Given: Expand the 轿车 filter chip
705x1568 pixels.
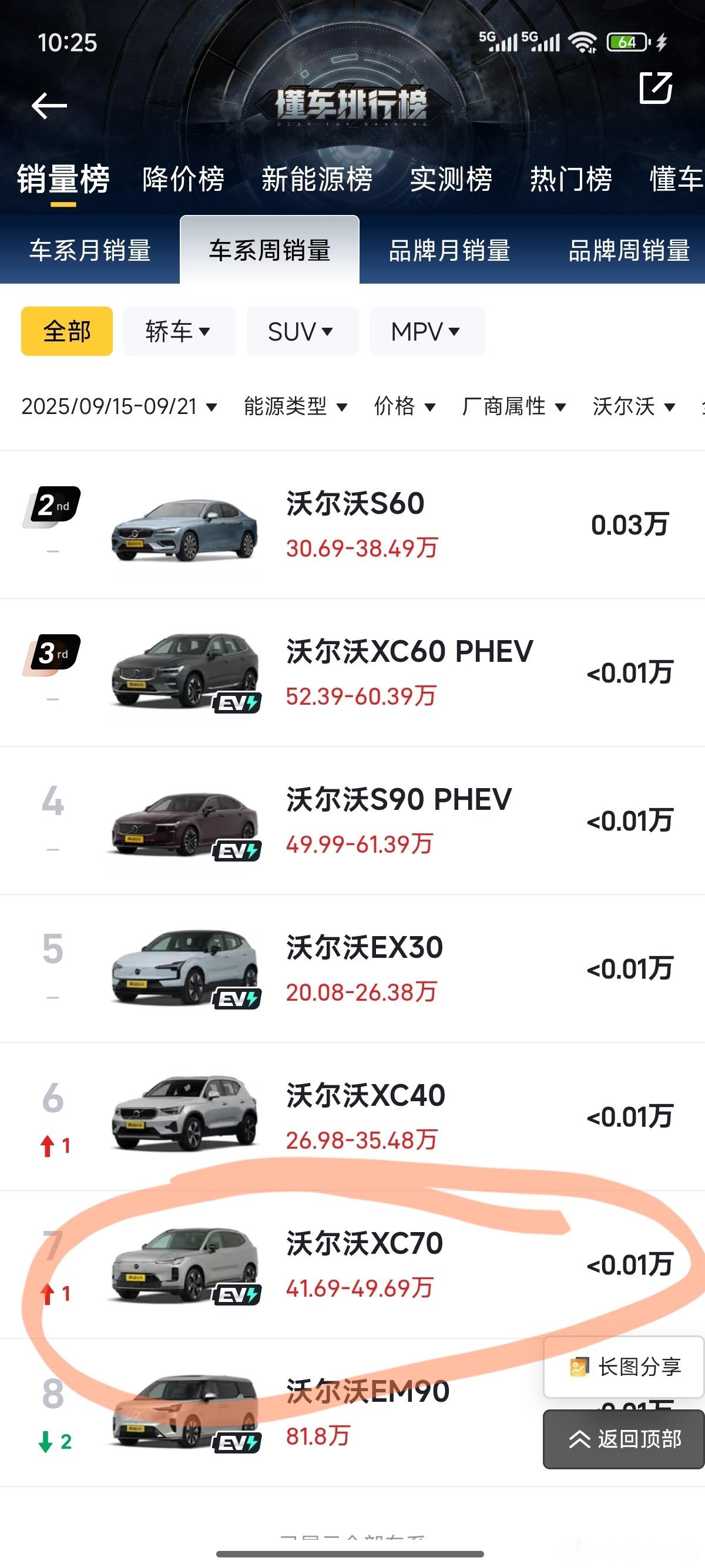Looking at the screenshot, I should pyautogui.click(x=179, y=332).
